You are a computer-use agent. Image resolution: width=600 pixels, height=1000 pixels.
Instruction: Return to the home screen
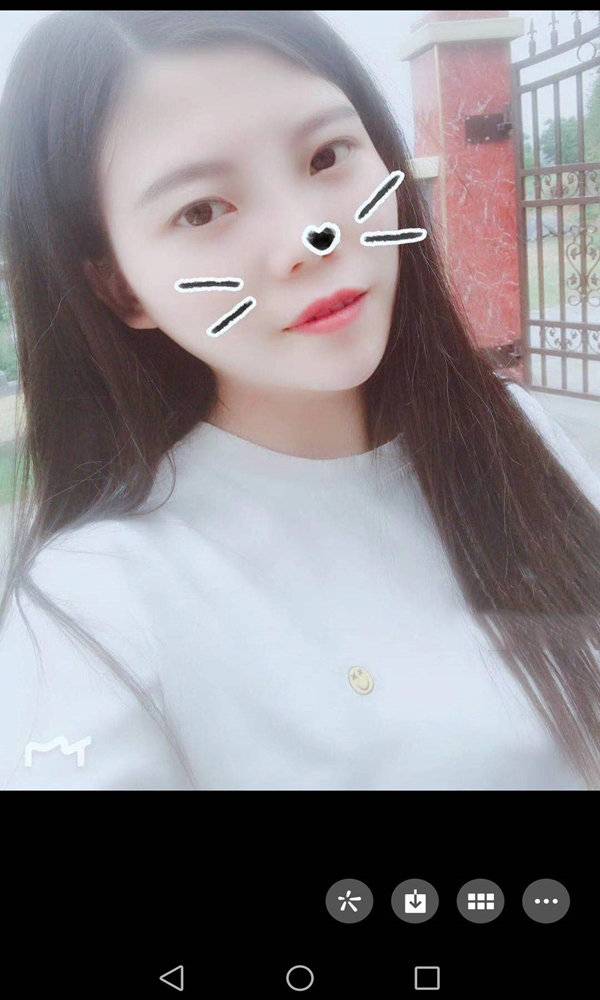(300, 977)
